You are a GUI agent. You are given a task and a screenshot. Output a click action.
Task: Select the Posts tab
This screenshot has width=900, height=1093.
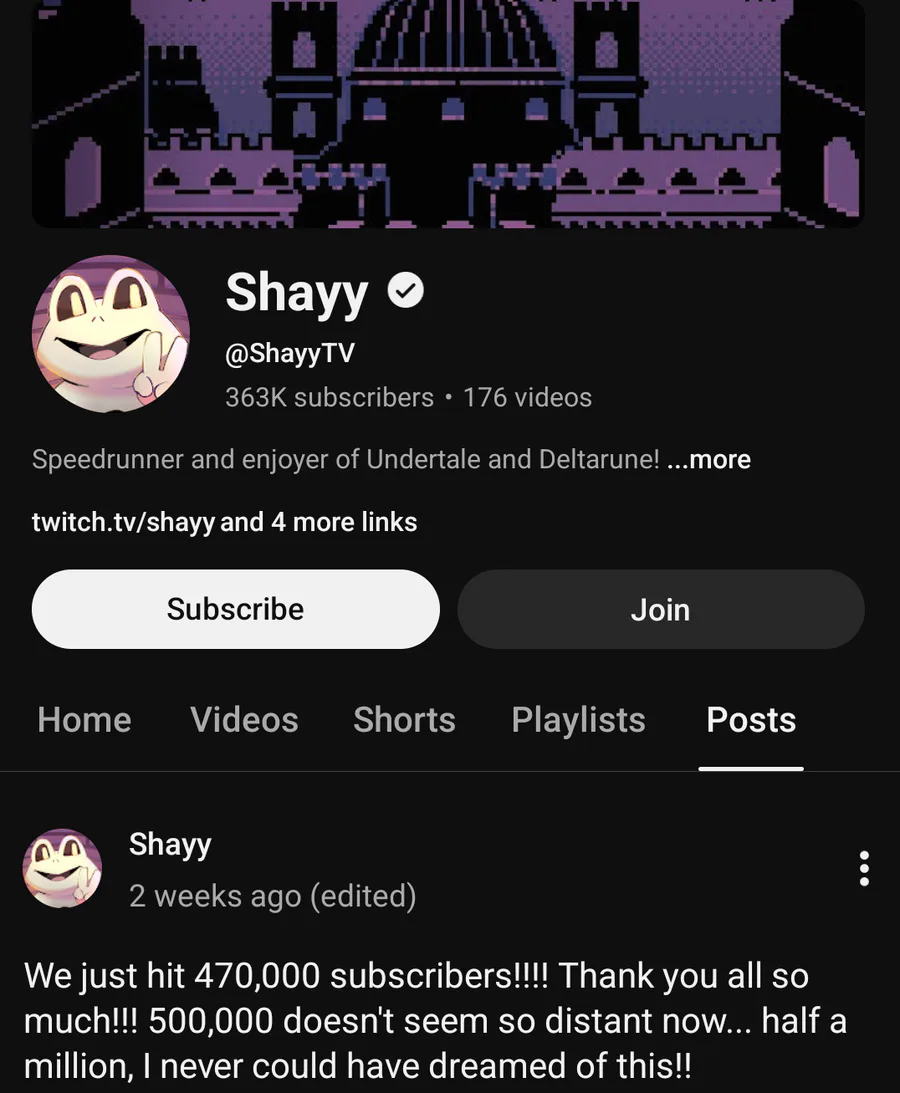(751, 720)
